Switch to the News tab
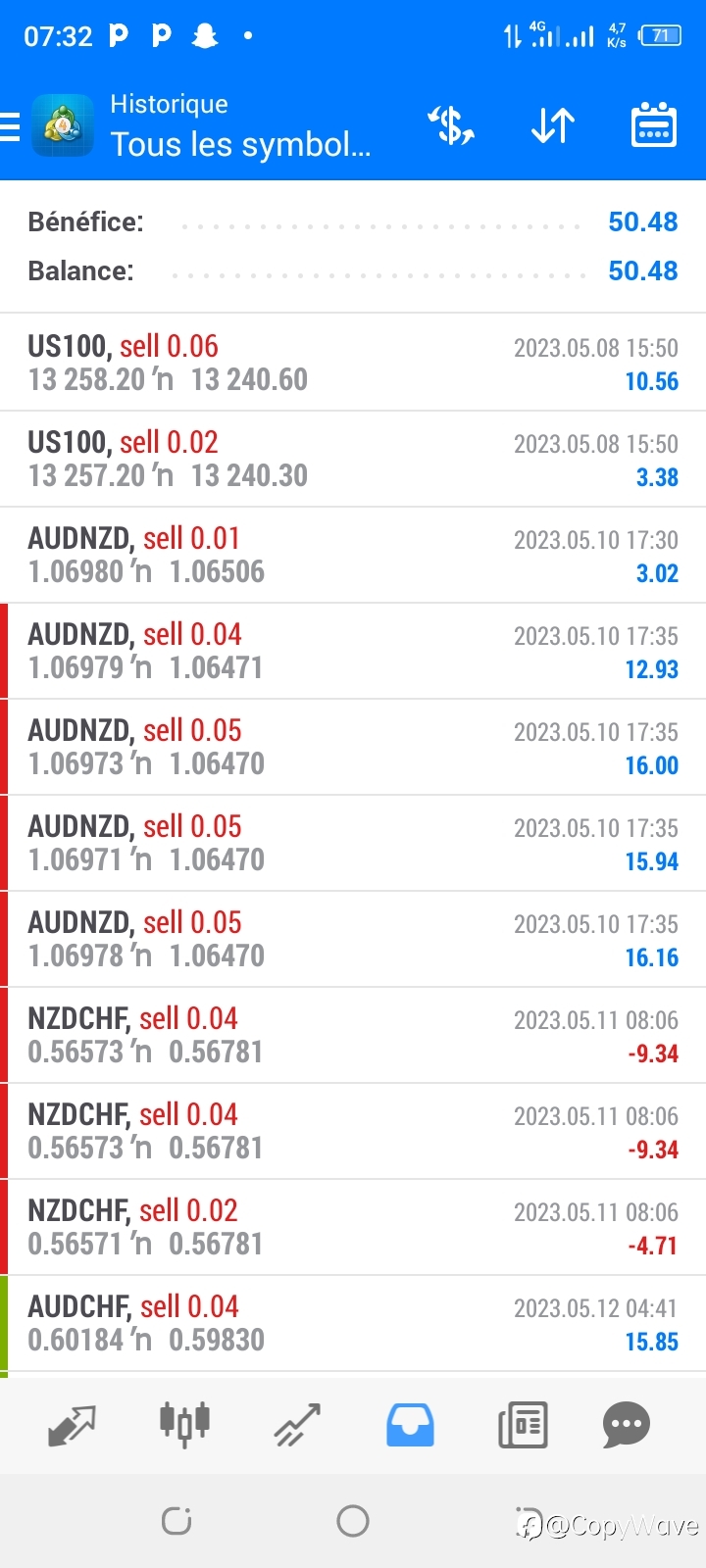The image size is (706, 1568). 523,1425
